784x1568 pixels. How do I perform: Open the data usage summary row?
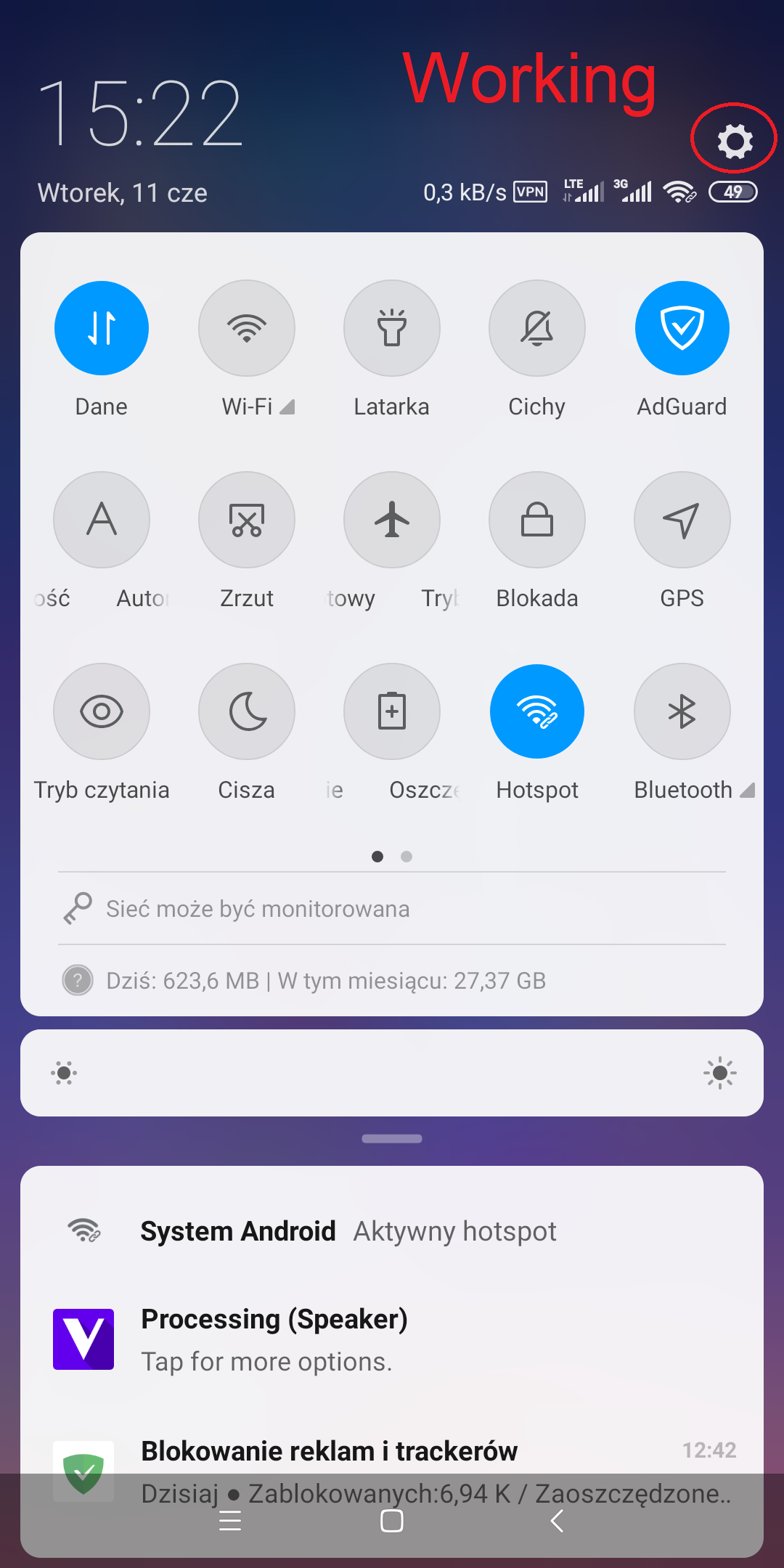(392, 980)
